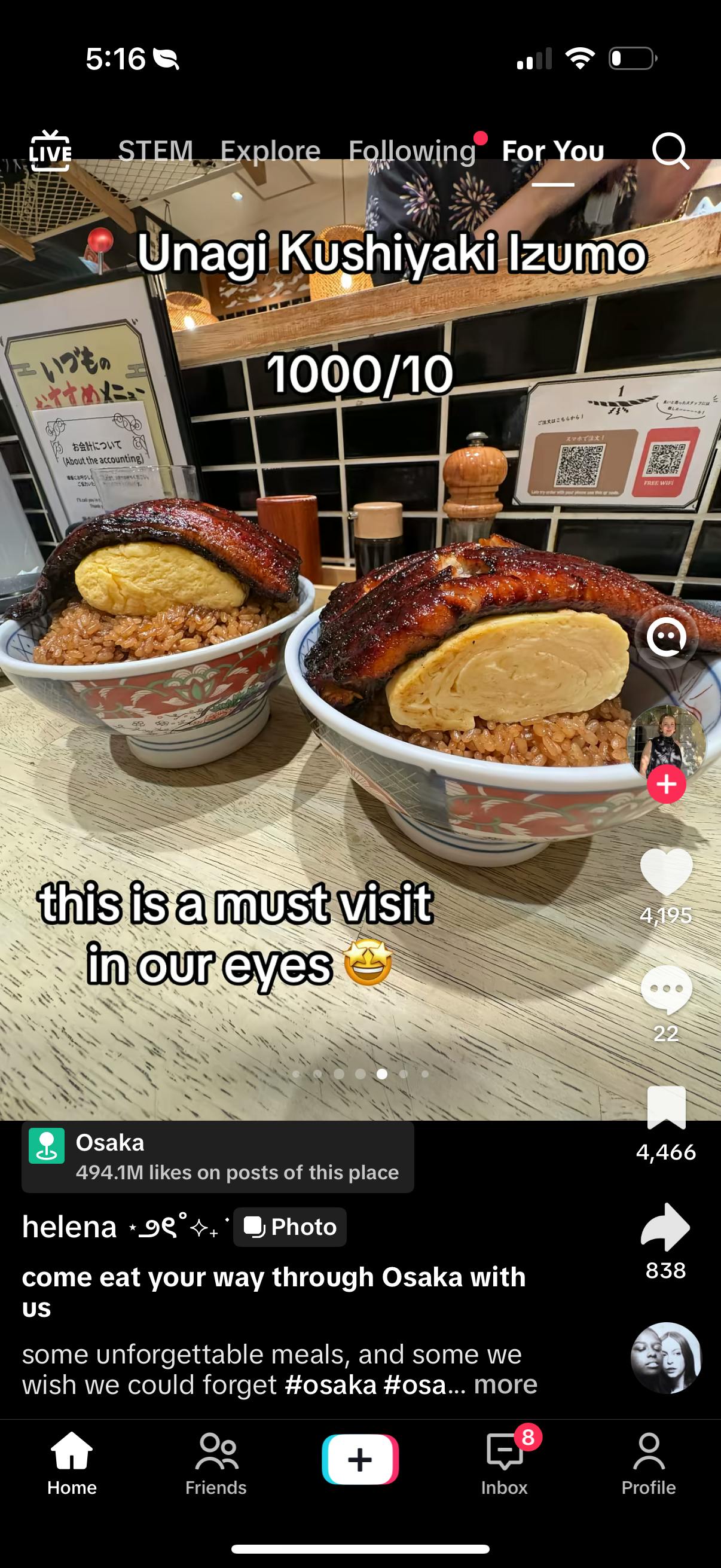
Task: Like this Osaka food post
Action: click(666, 872)
